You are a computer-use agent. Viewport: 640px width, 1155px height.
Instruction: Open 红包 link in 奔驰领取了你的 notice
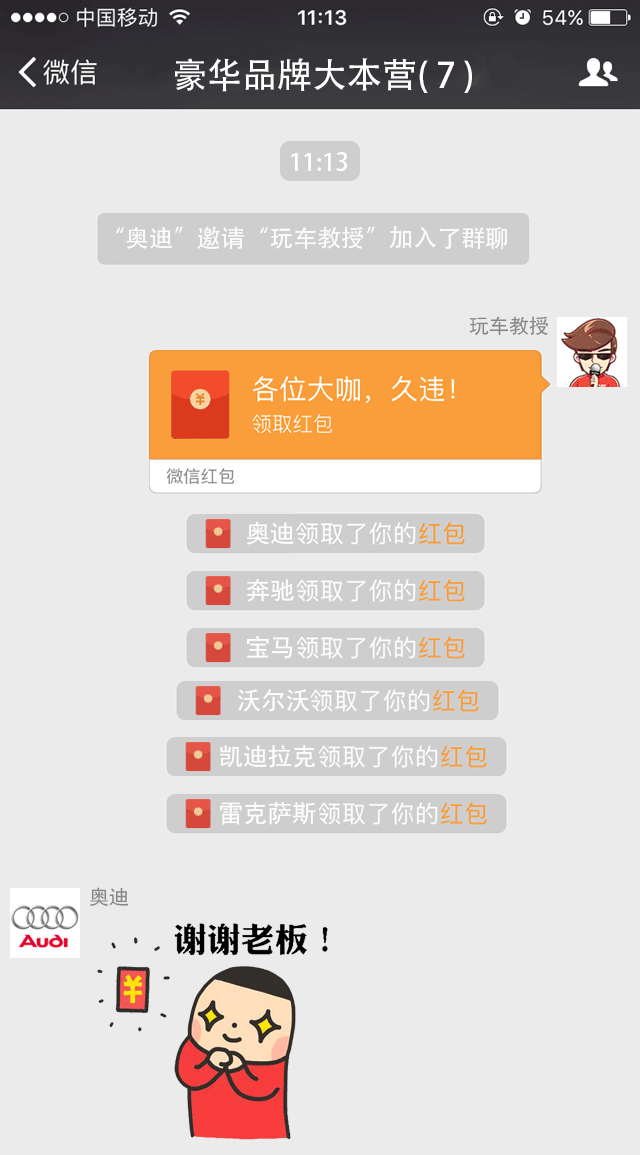coord(442,591)
